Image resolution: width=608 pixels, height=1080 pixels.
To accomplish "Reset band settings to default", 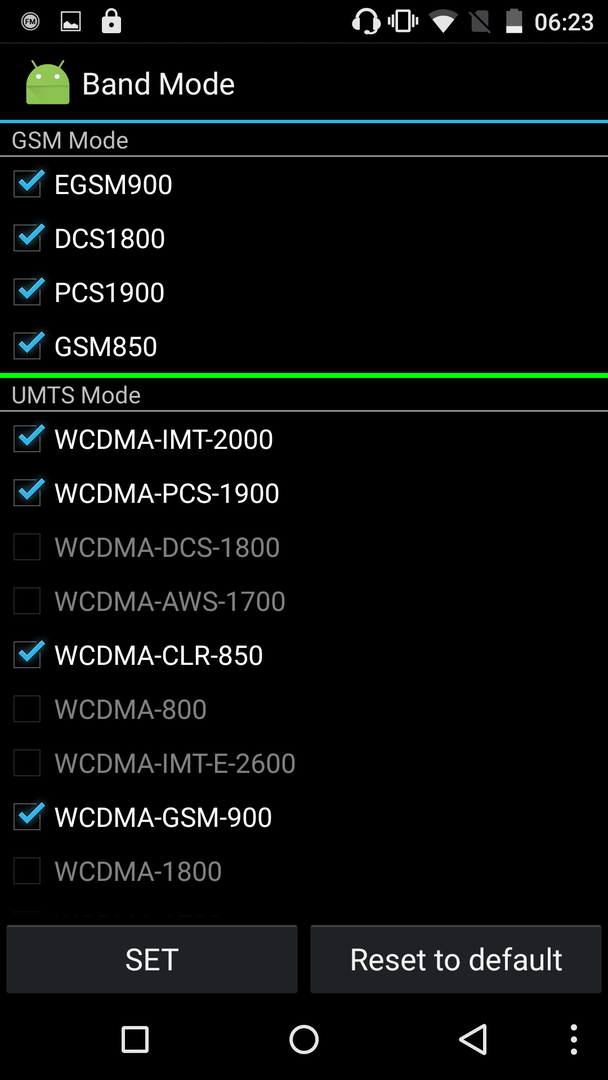I will coord(456,959).
